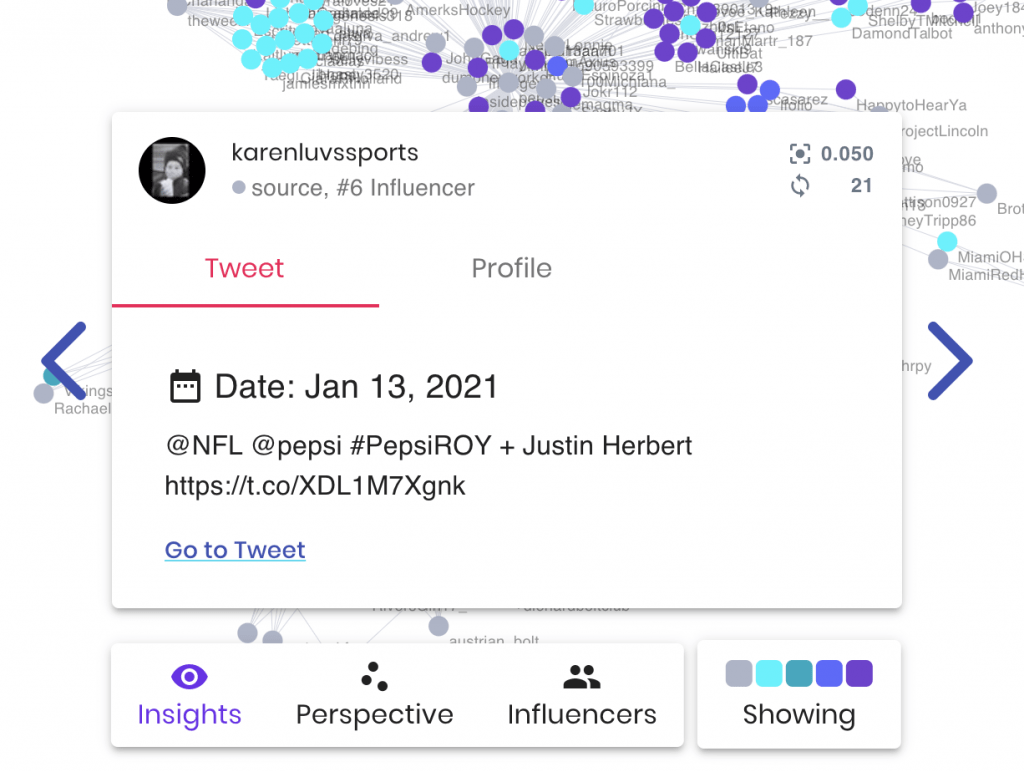Open the Showing color legend
The height and width of the screenshot is (772, 1024).
[798, 696]
